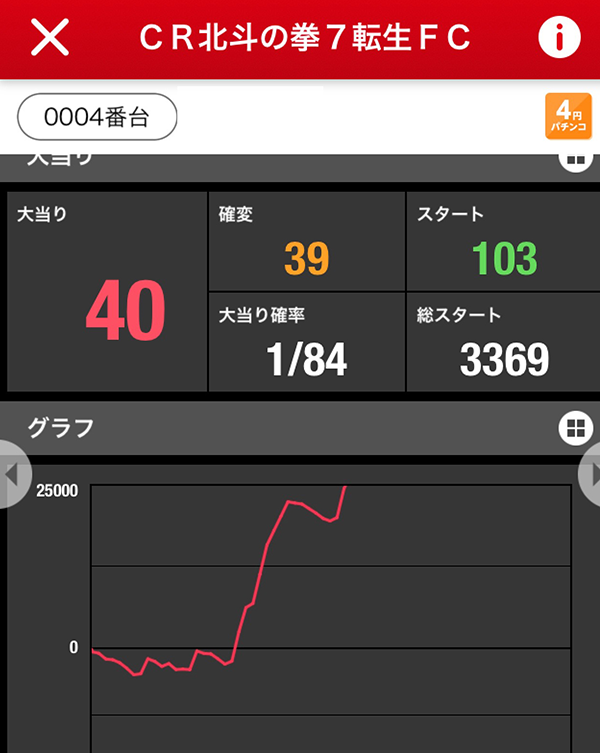This screenshot has width=600, height=753.
Task: Tap the grid icon in 大当り section
Action: click(x=575, y=160)
